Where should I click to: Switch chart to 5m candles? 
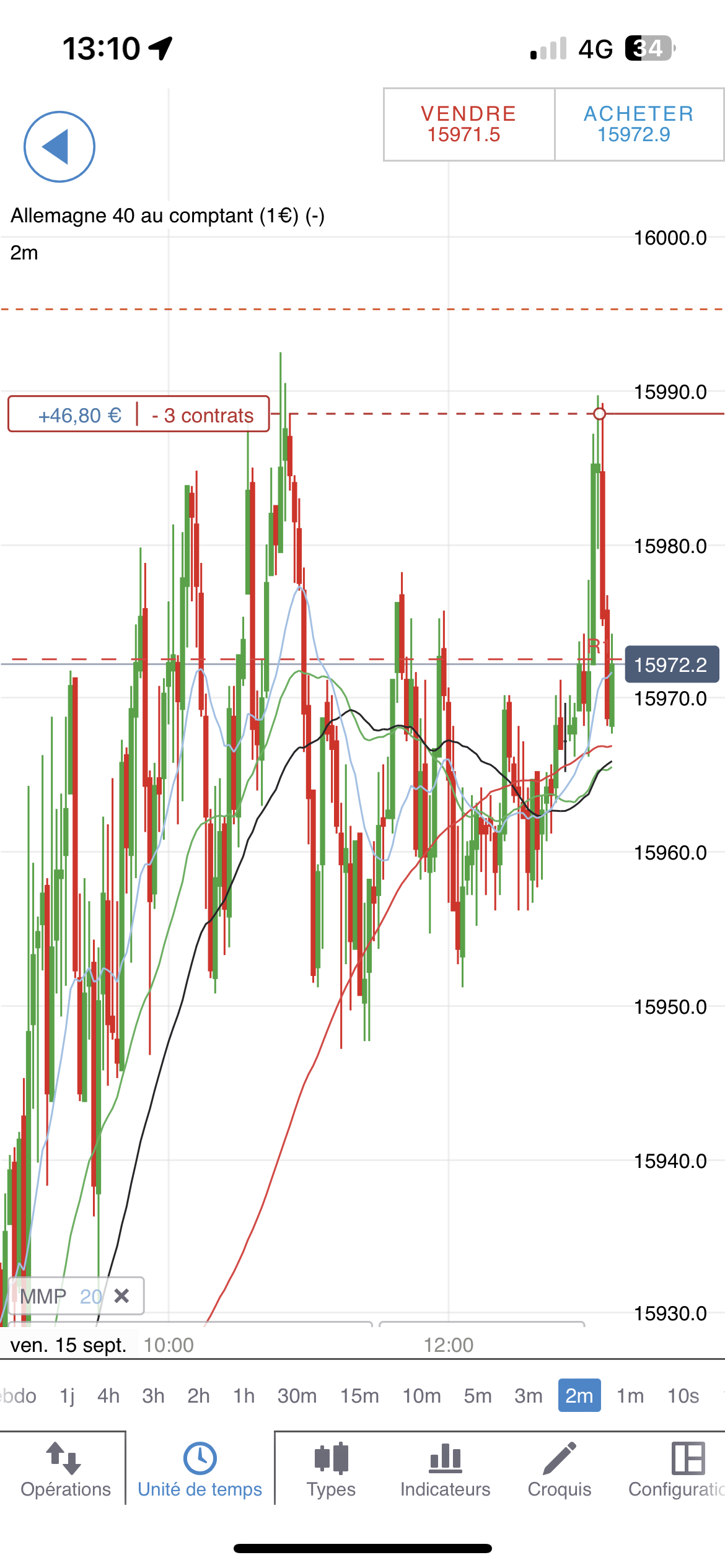coord(478,1396)
